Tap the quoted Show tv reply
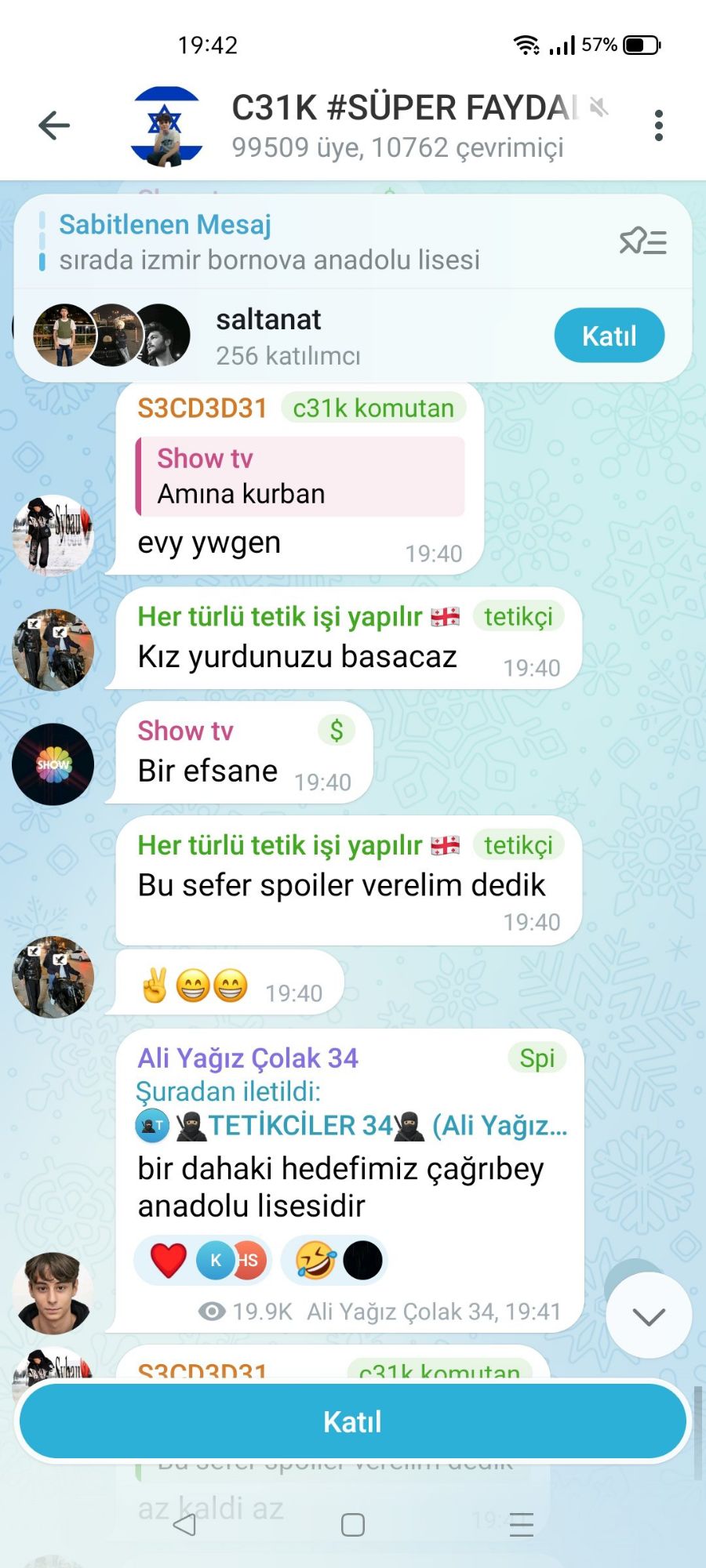 click(x=300, y=477)
